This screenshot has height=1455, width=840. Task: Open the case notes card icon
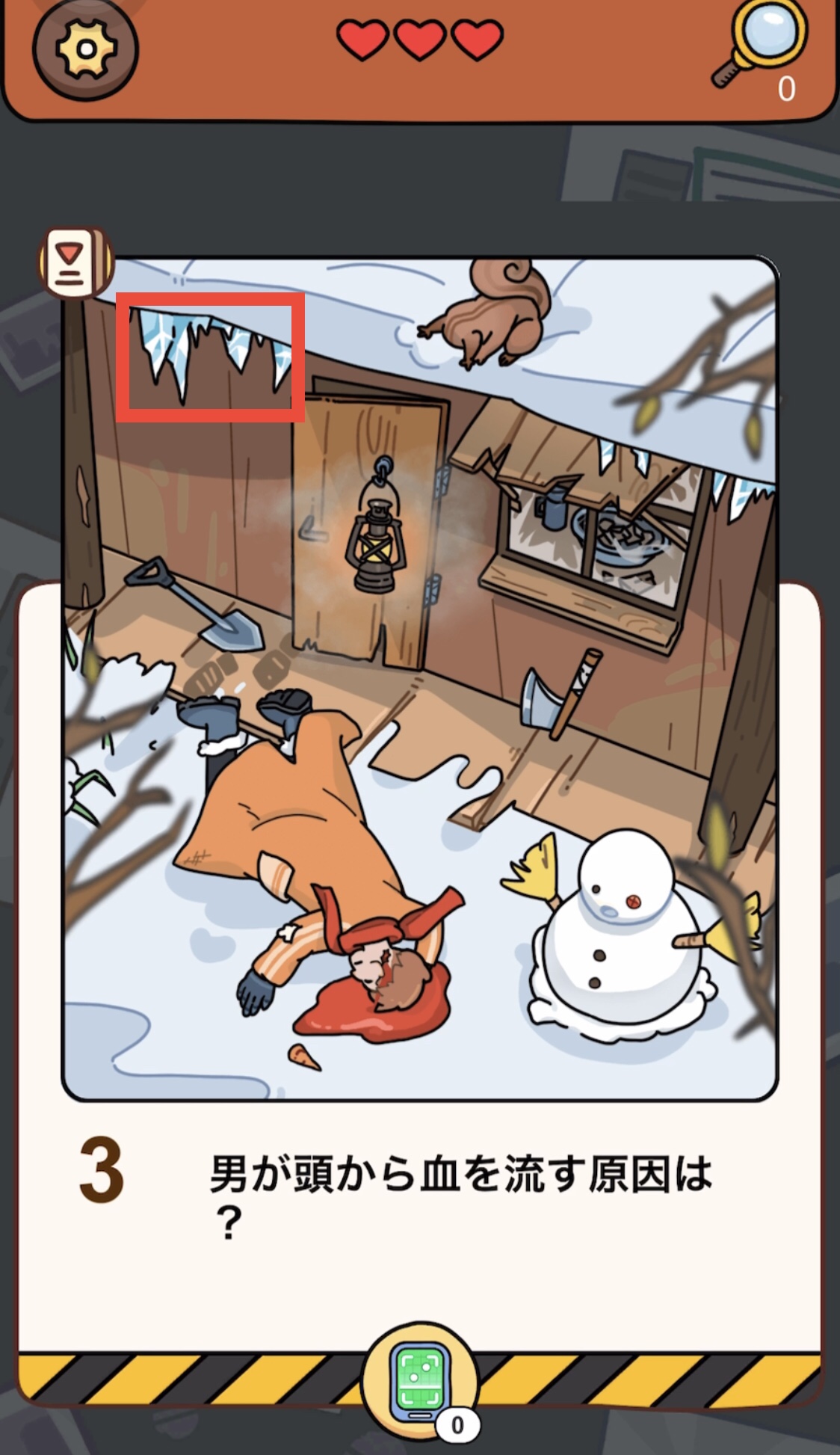[x=75, y=262]
